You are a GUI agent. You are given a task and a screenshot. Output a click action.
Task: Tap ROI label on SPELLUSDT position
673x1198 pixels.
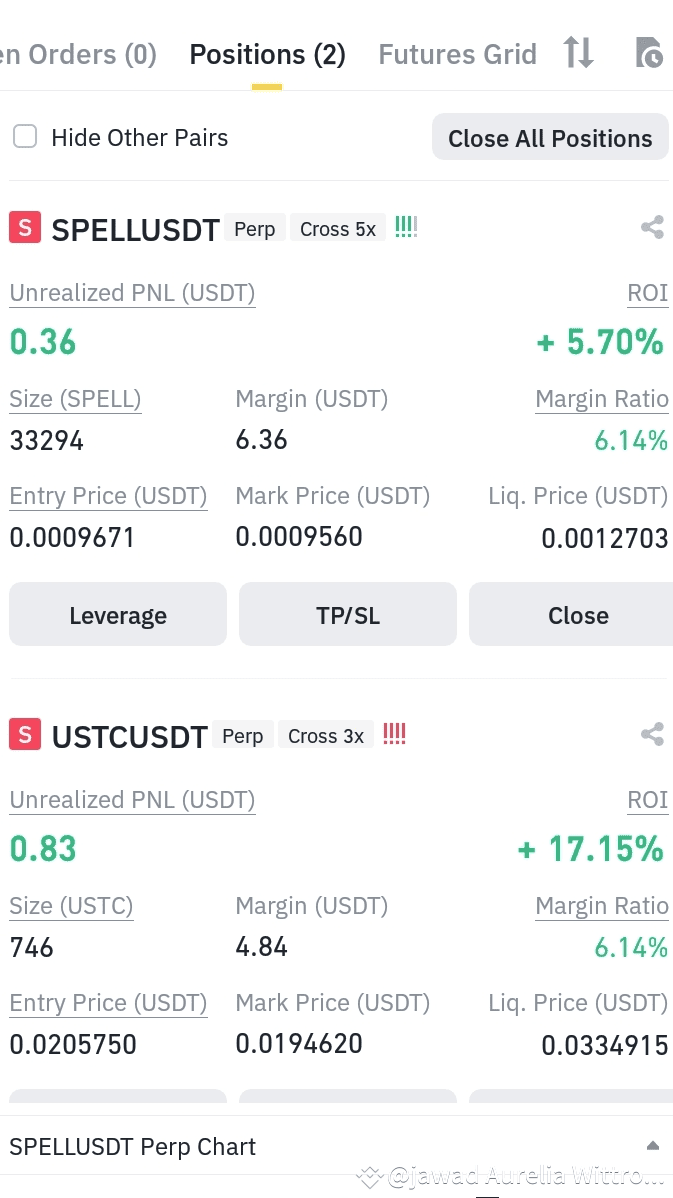[x=647, y=293]
